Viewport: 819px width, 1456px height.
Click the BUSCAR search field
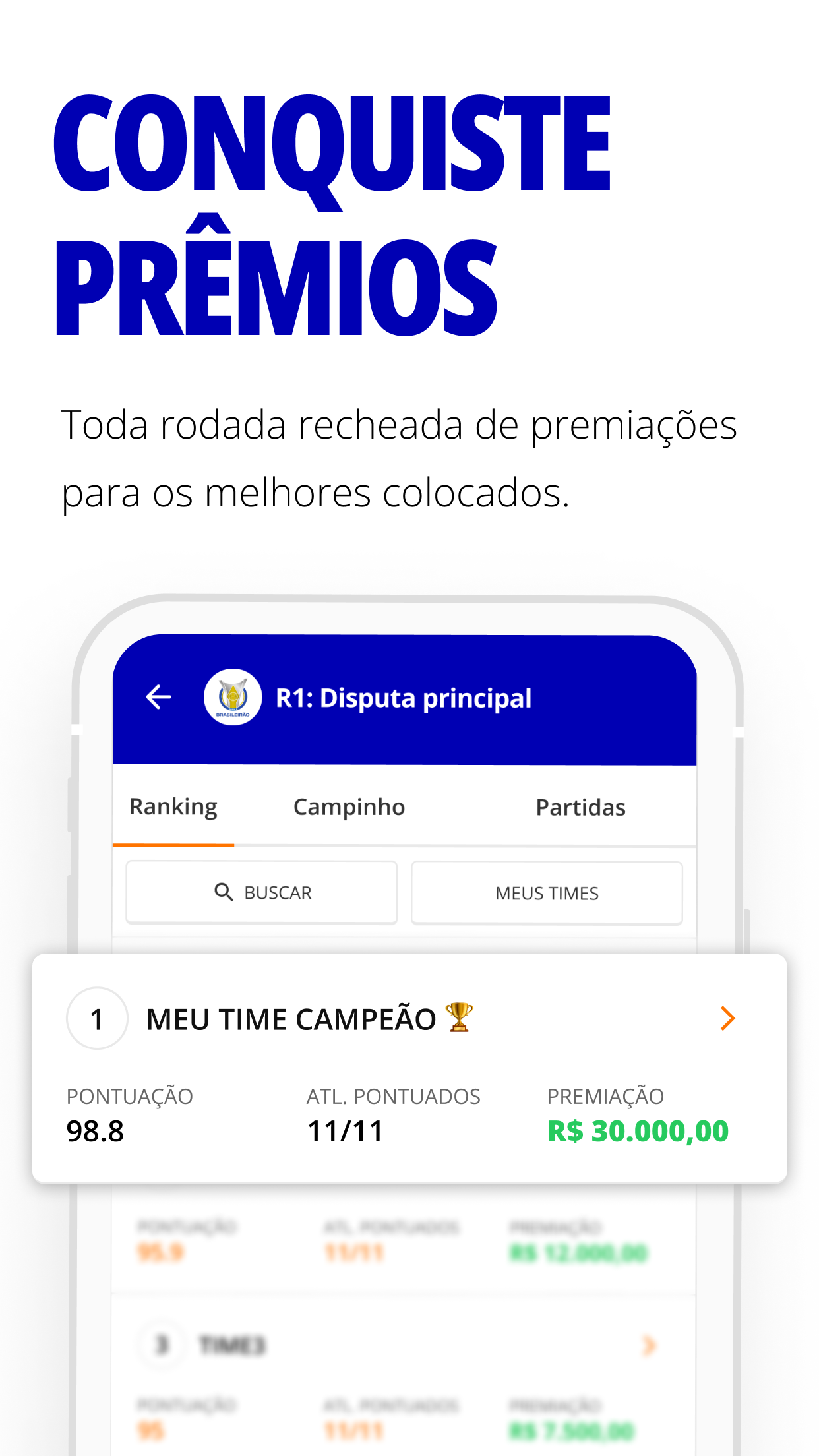pos(261,892)
